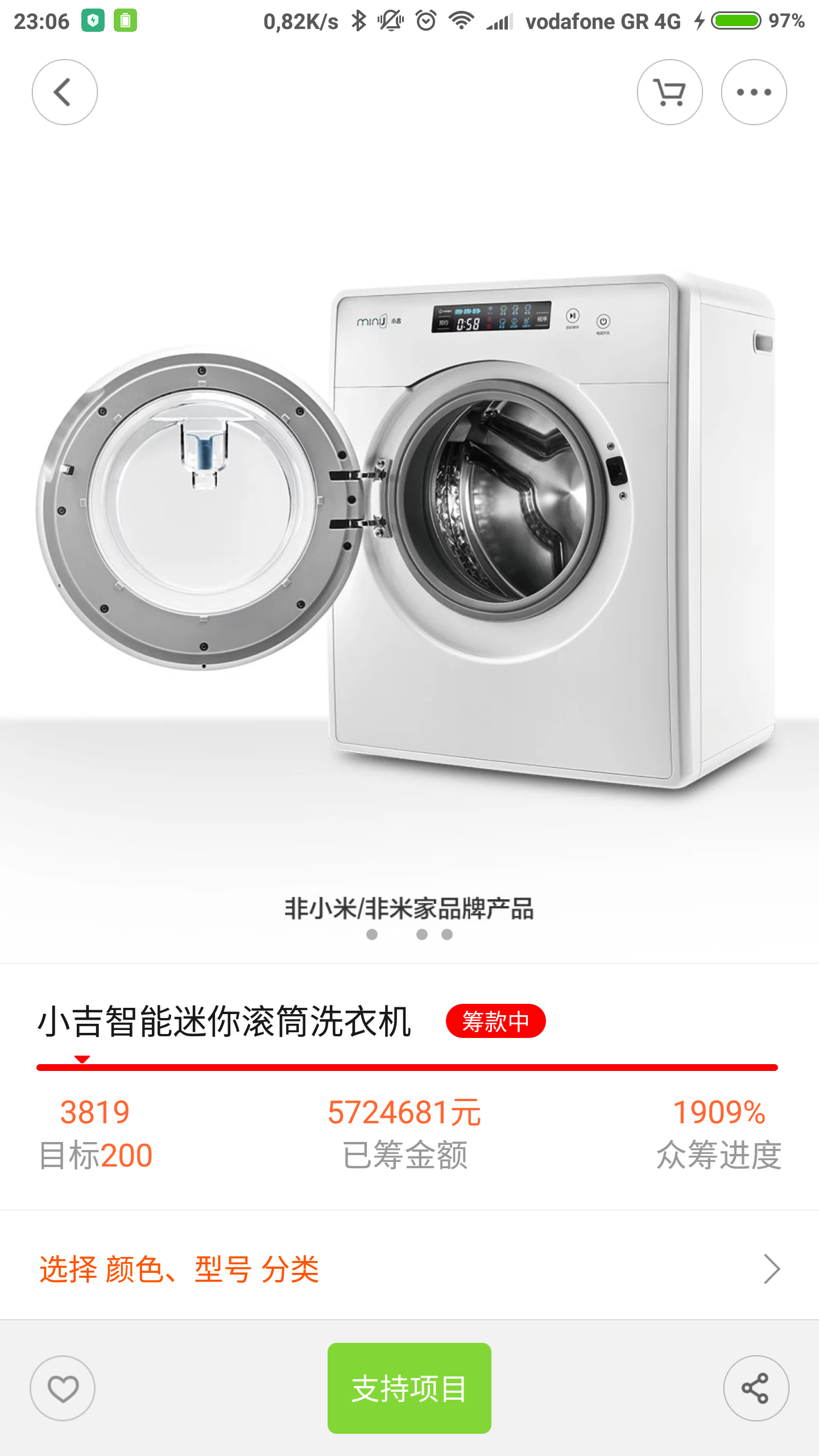Open the three-dot overflow menu
Viewport: 819px width, 1456px height.
(x=754, y=92)
